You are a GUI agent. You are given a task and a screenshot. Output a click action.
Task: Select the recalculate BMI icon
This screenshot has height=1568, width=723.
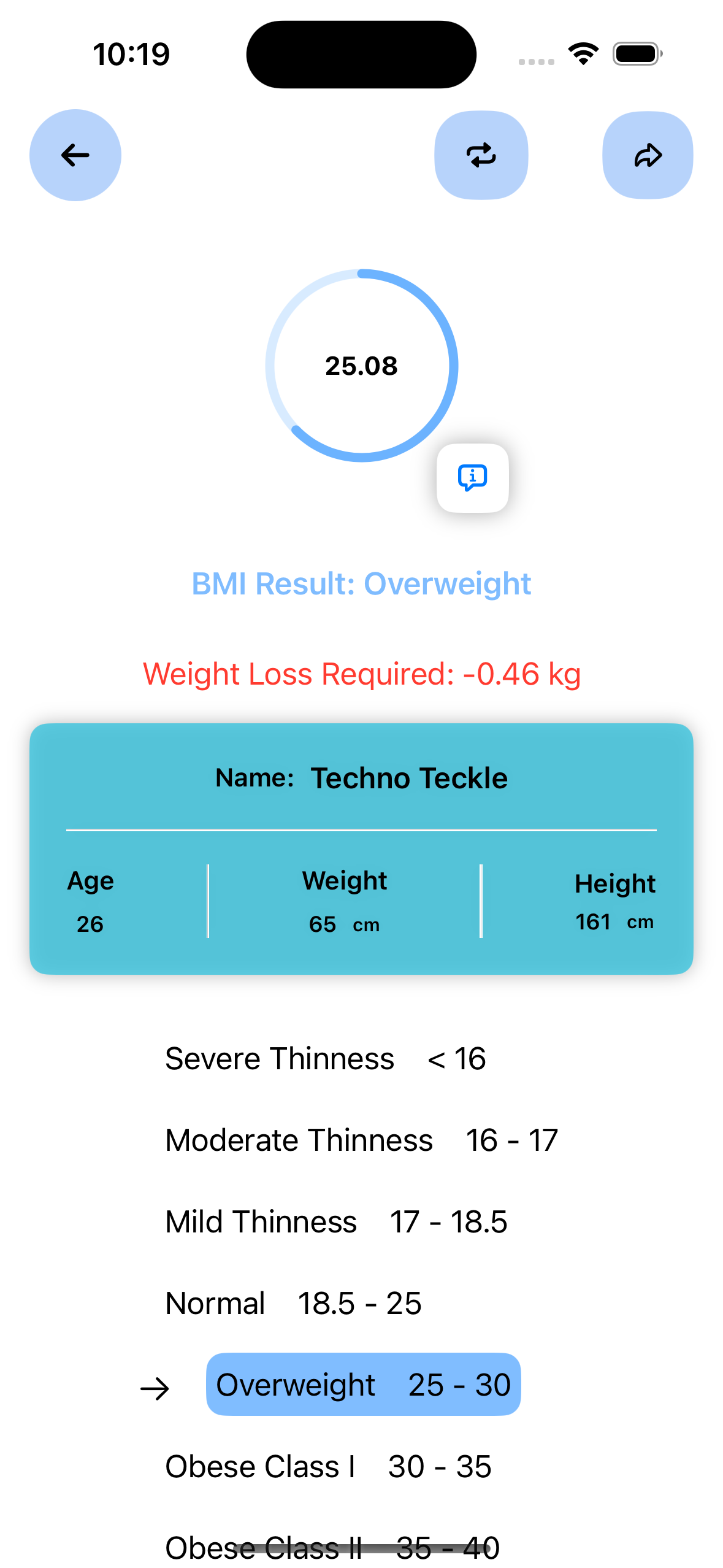(x=481, y=155)
